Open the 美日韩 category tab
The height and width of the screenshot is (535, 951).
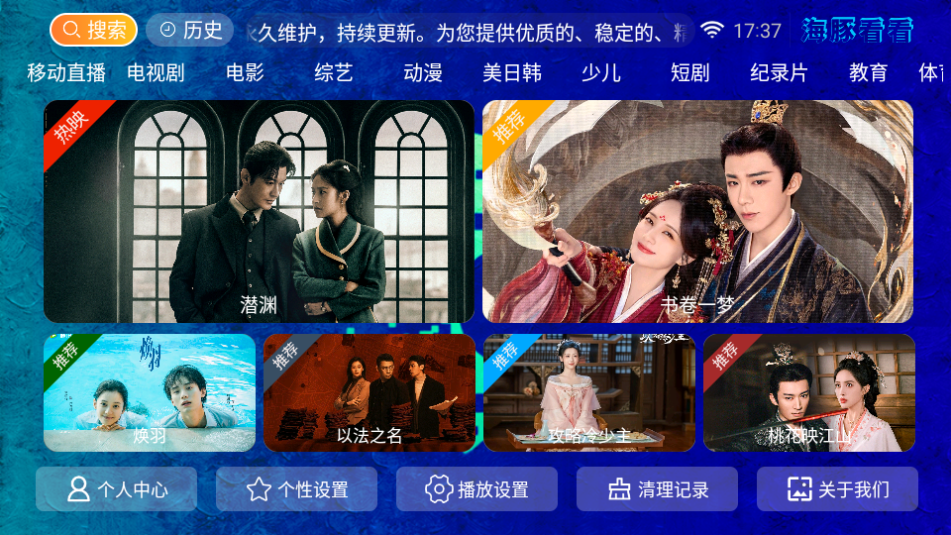tap(512, 73)
